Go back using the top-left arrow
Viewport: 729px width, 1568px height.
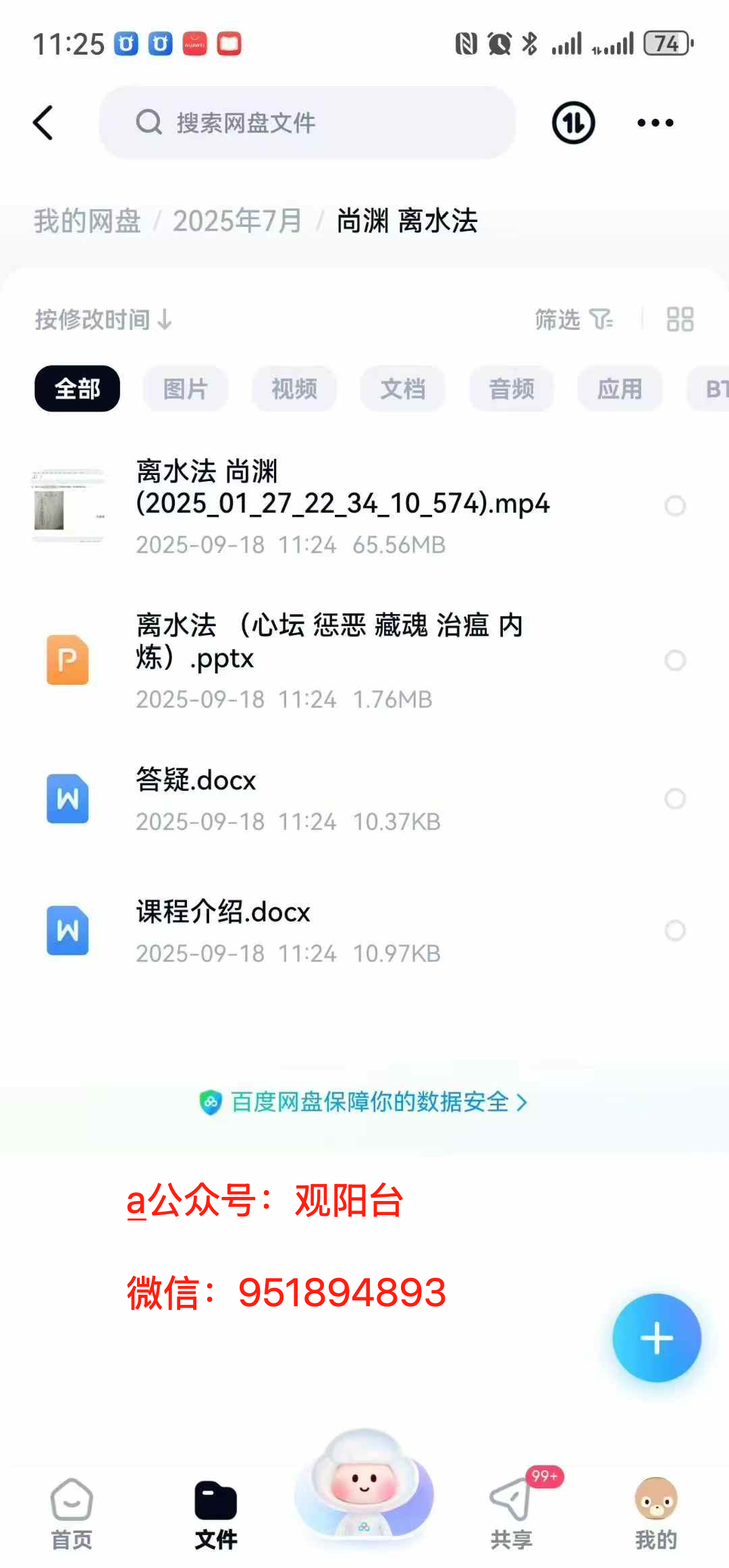point(43,123)
